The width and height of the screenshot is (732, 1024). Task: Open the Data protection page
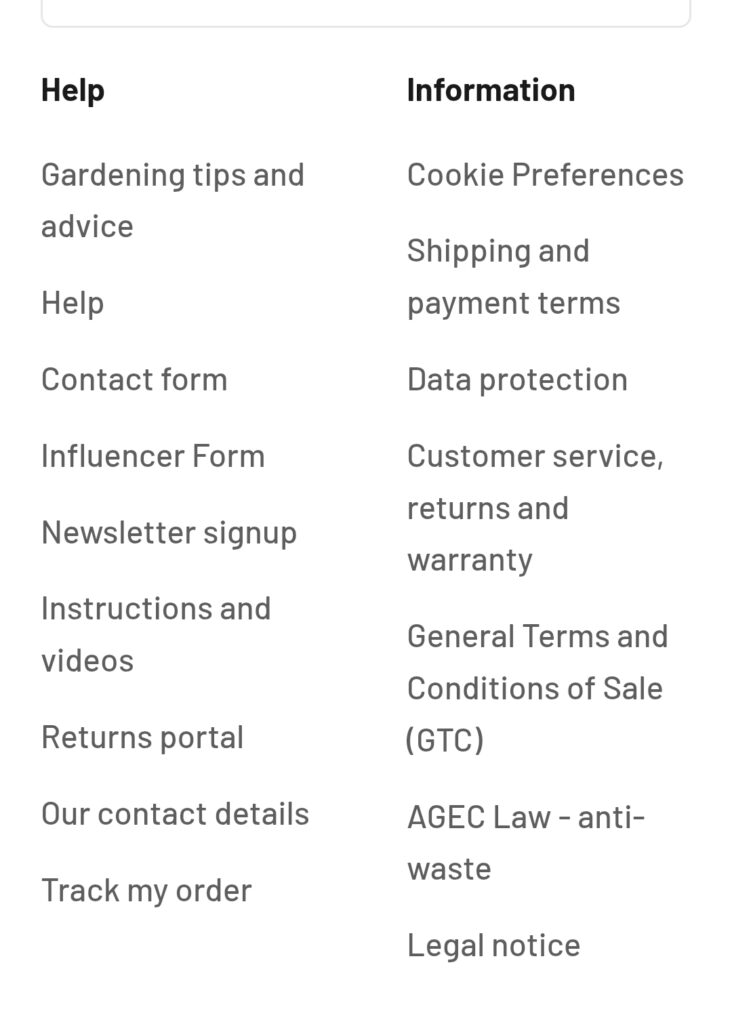coord(517,380)
